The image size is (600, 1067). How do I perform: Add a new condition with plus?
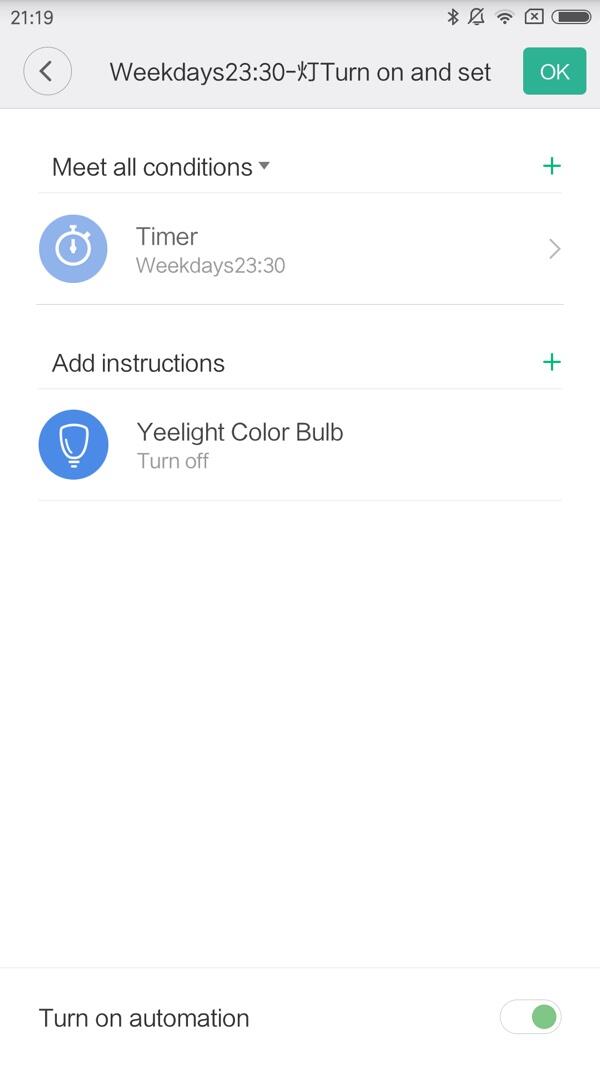pos(551,166)
